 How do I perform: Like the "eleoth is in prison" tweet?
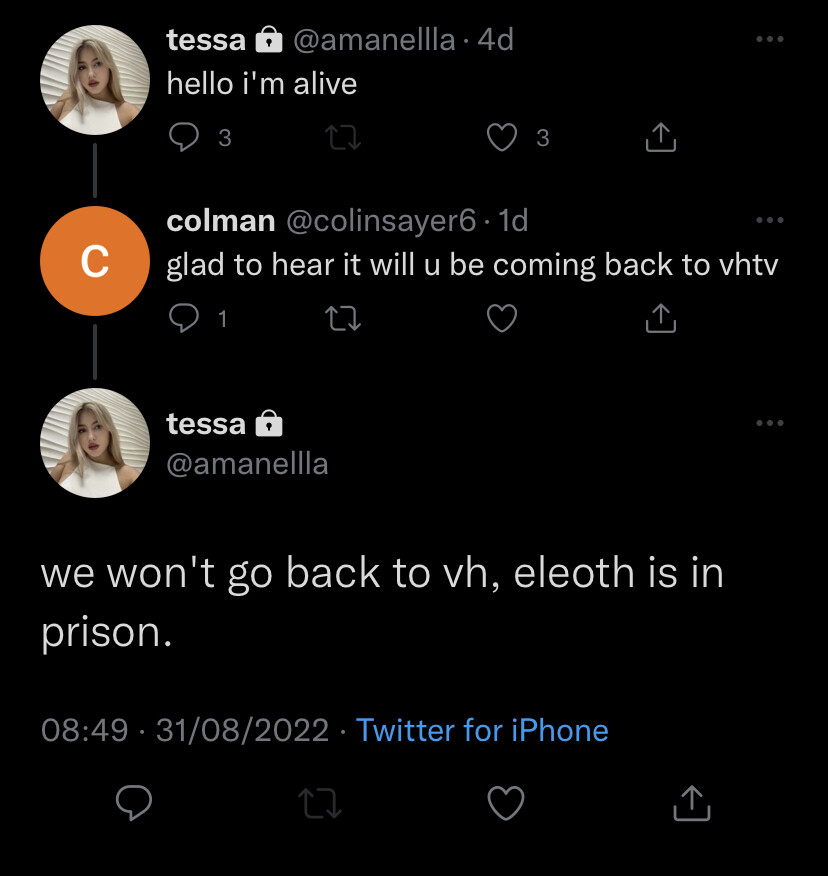point(506,802)
